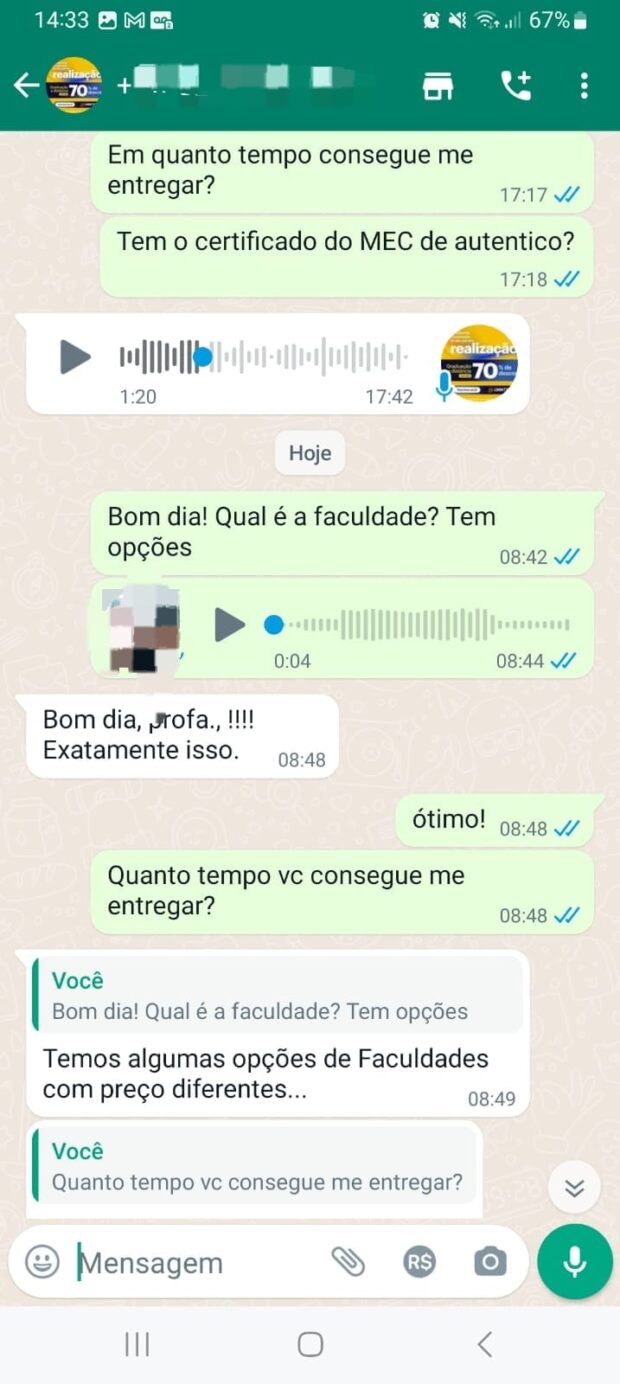Screen dimensions: 620x1384
Task: Go to the home screen
Action: pyautogui.click(x=310, y=1345)
